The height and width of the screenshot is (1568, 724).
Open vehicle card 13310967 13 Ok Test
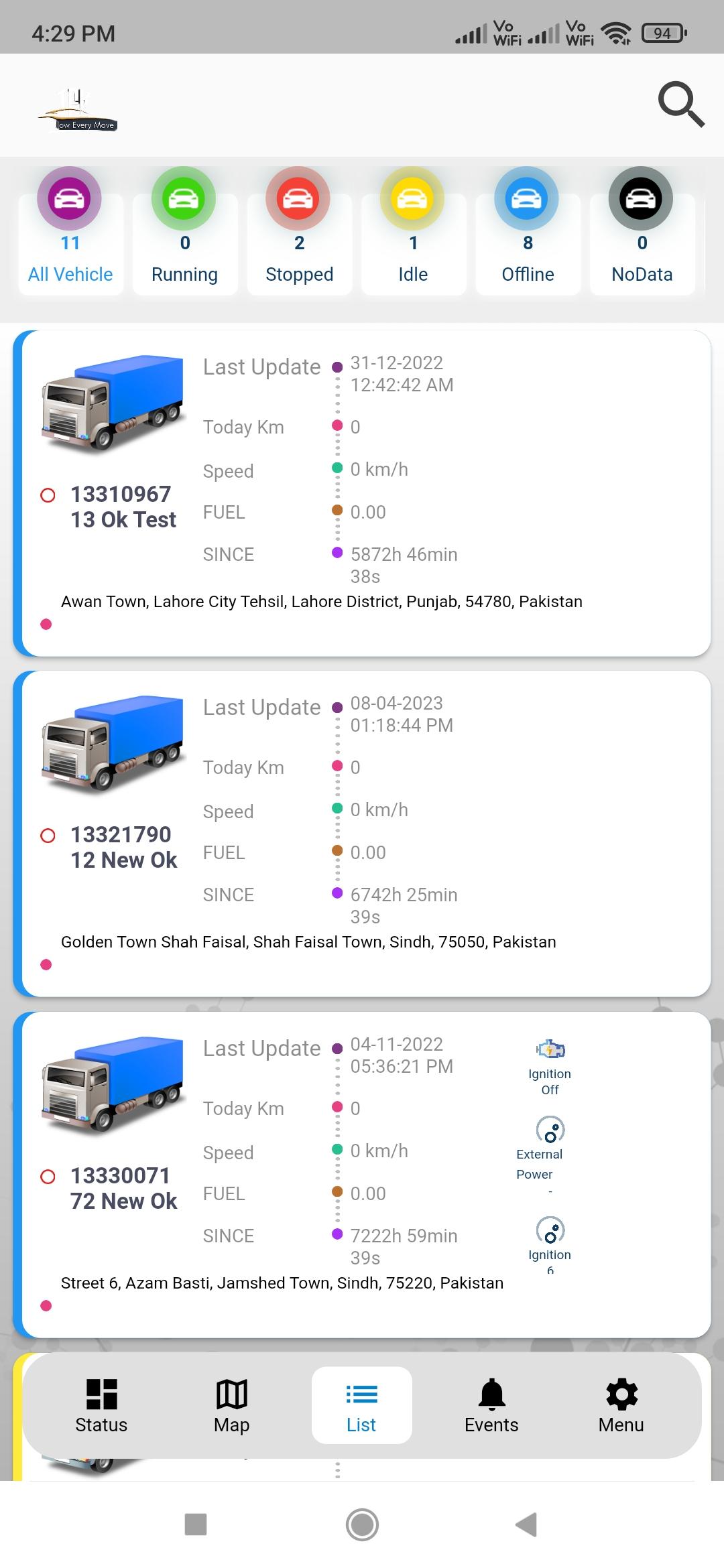click(x=362, y=493)
